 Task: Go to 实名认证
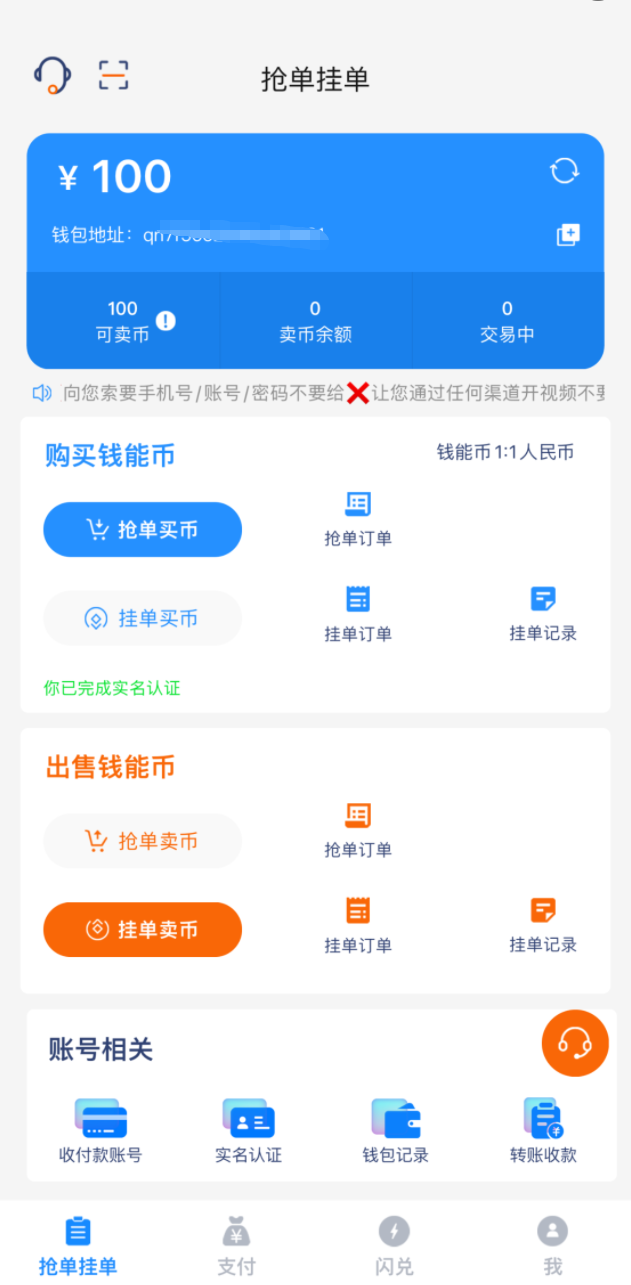248,1132
